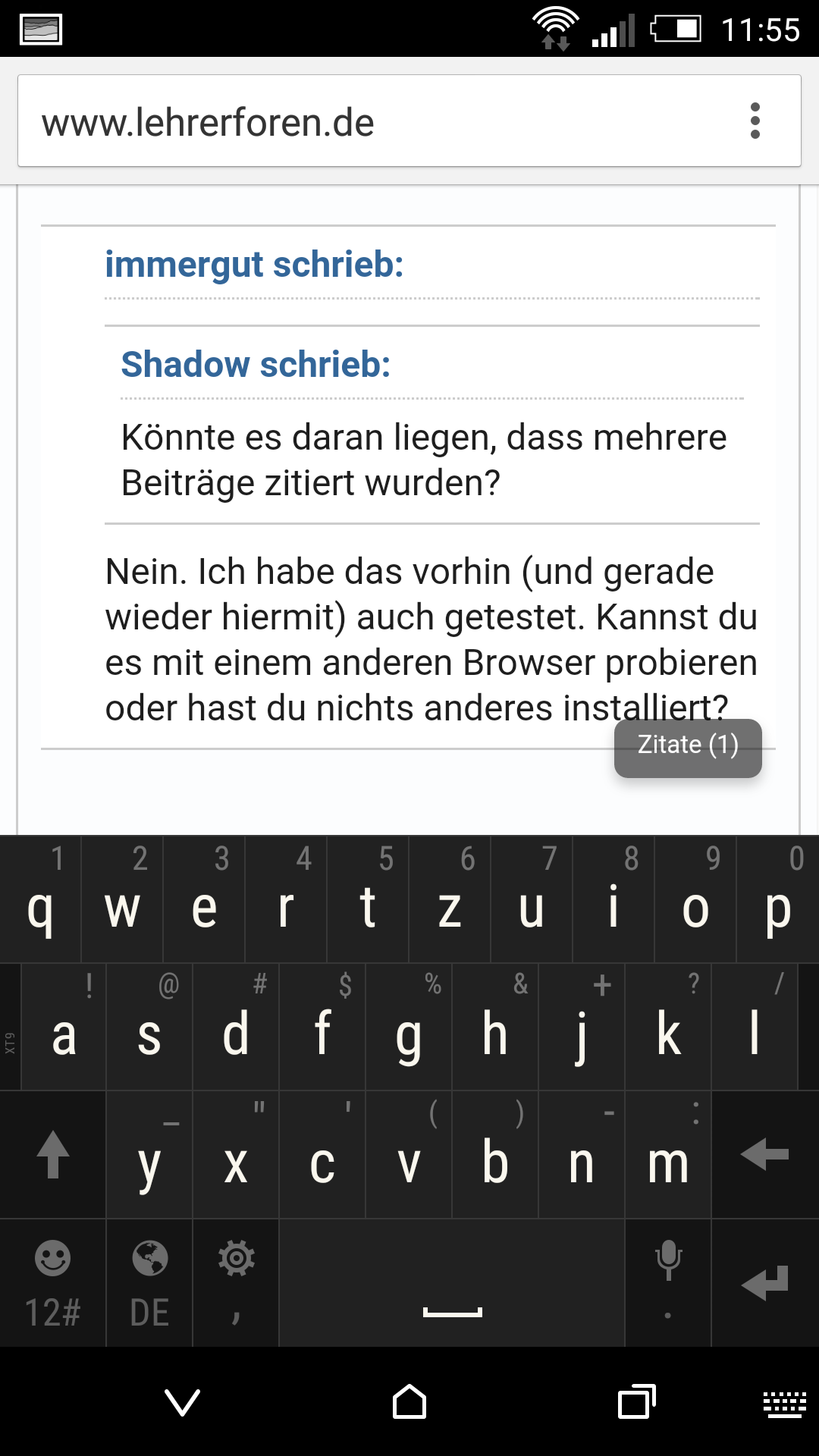The image size is (819, 1456).
Task: Open the immergut schrieb quote link
Action: click(254, 265)
